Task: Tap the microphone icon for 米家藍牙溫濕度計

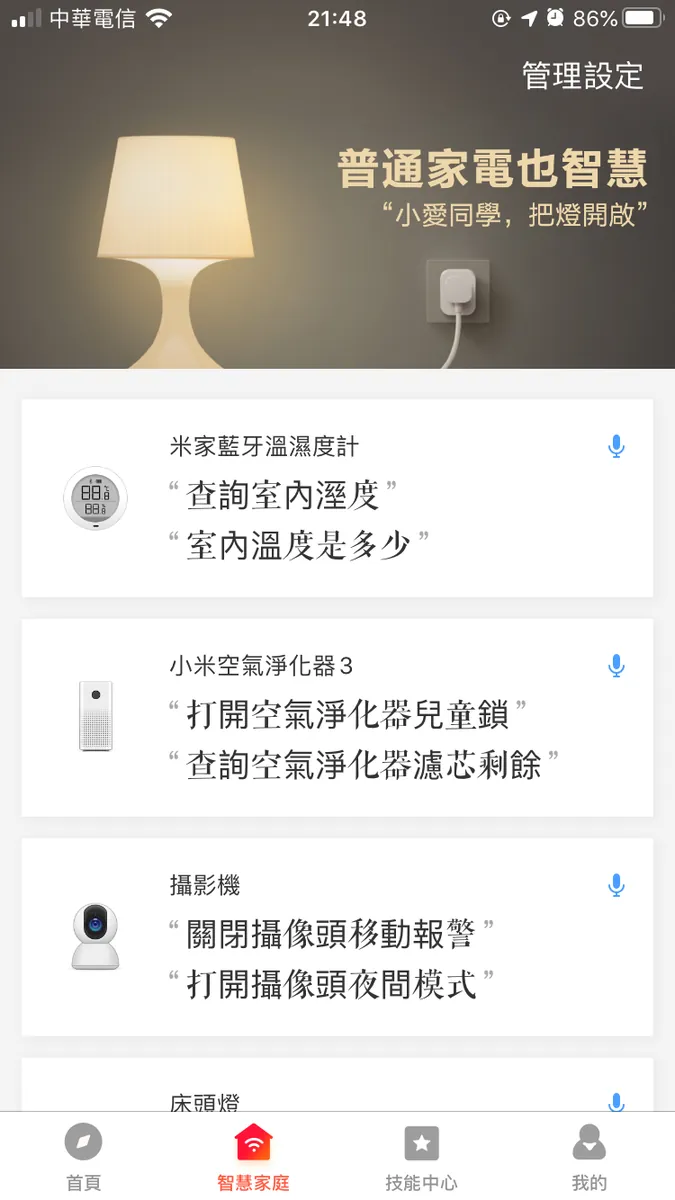Action: [616, 447]
